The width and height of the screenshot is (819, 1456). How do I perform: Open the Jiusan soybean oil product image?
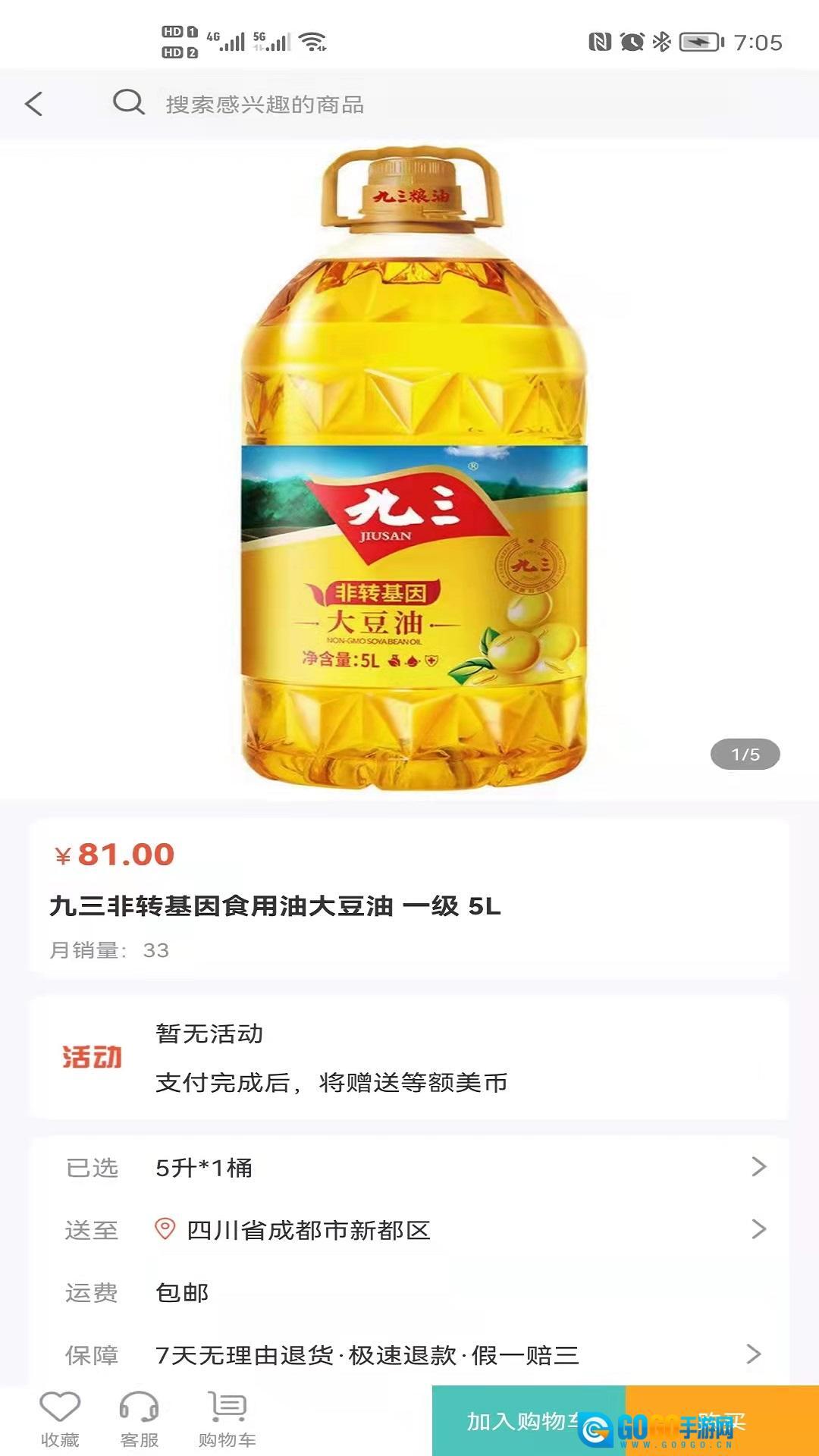tap(413, 470)
